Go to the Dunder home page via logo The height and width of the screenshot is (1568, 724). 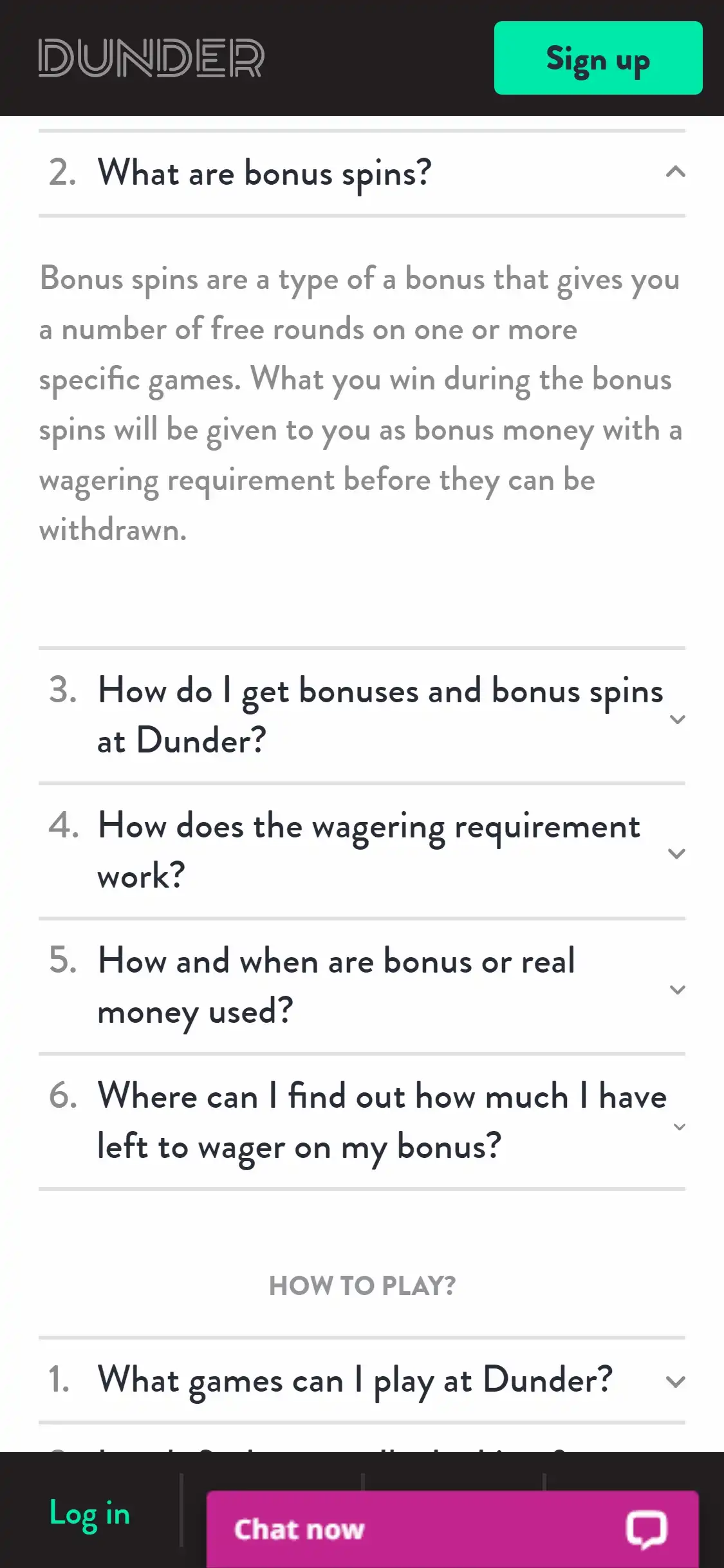point(151,58)
